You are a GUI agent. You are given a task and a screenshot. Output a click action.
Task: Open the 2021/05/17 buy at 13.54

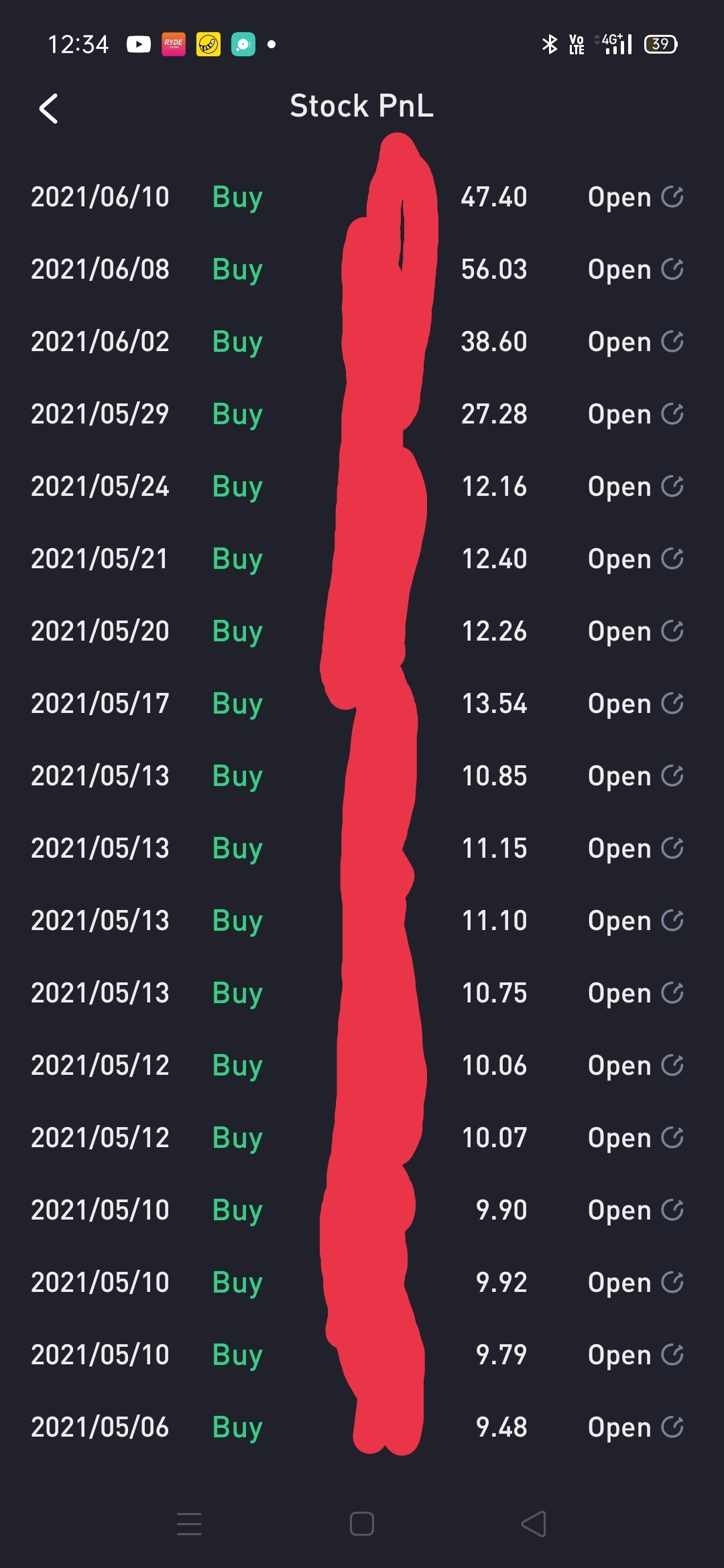pos(362,704)
